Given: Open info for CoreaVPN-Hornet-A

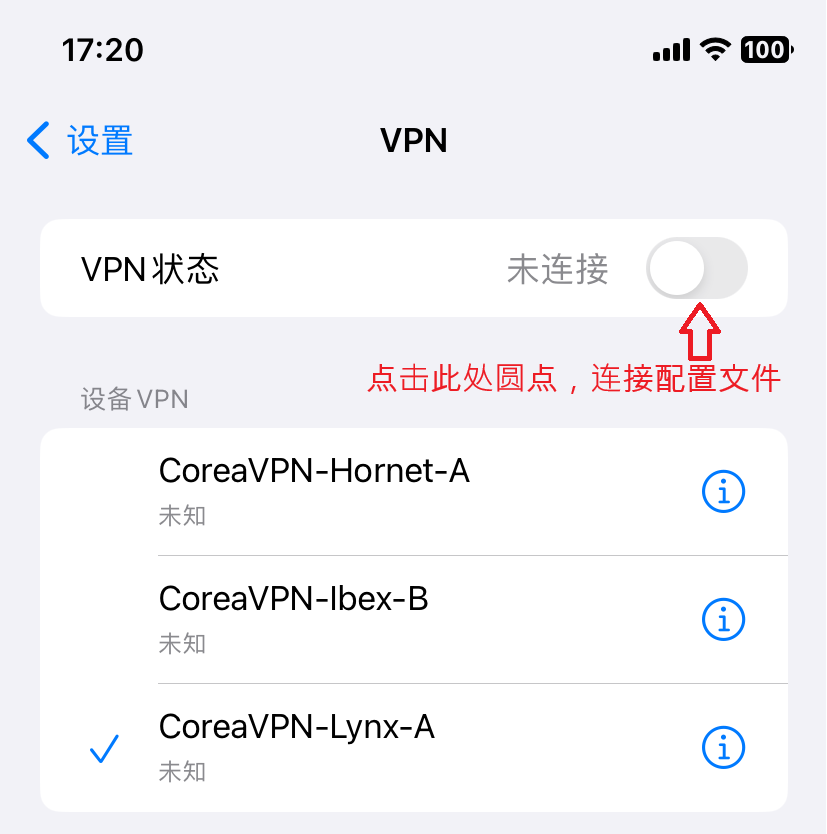Looking at the screenshot, I should click(723, 491).
